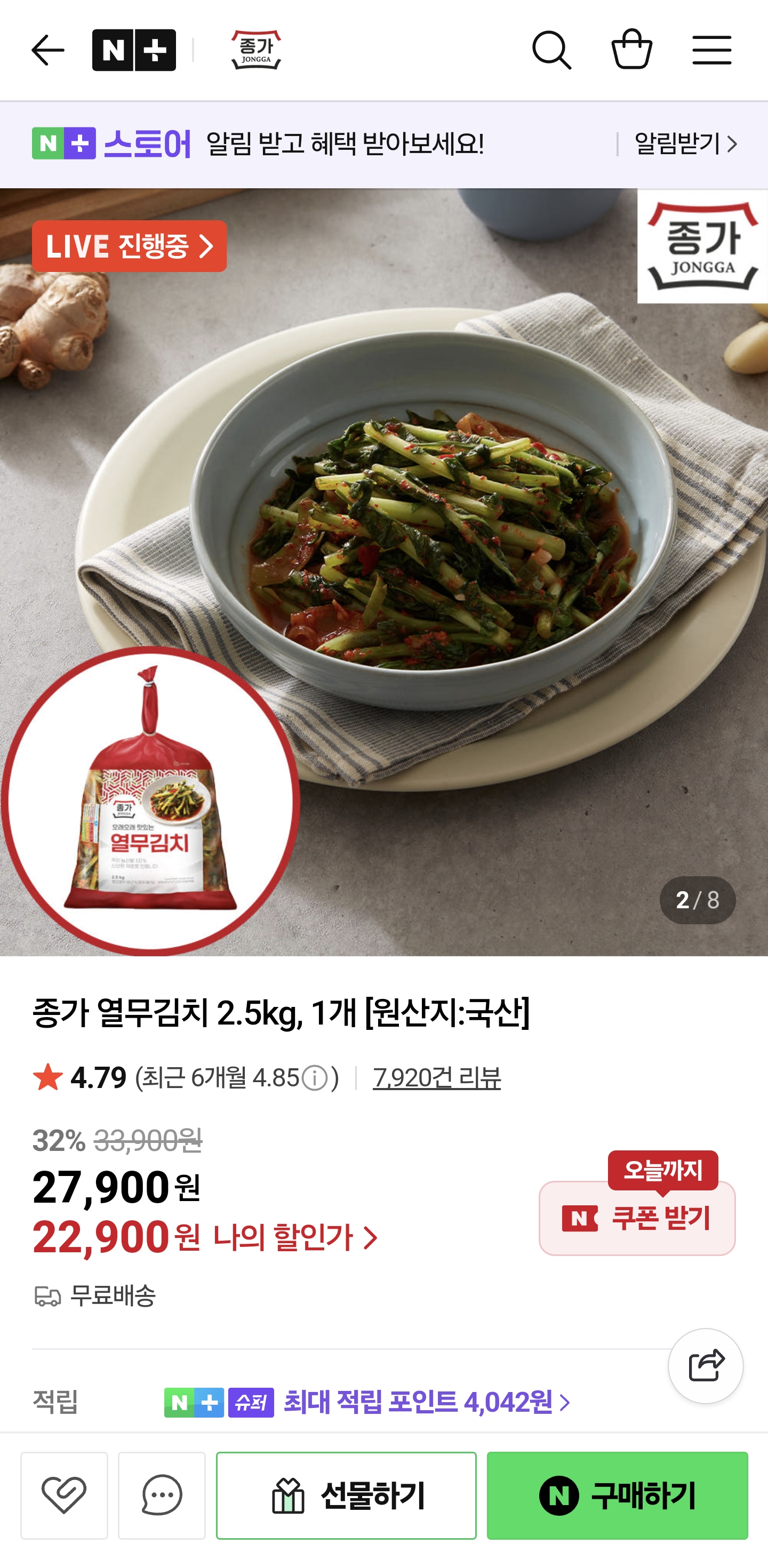The image size is (768, 1568).
Task: Send as gift with 선물하기
Action: pos(346,1495)
